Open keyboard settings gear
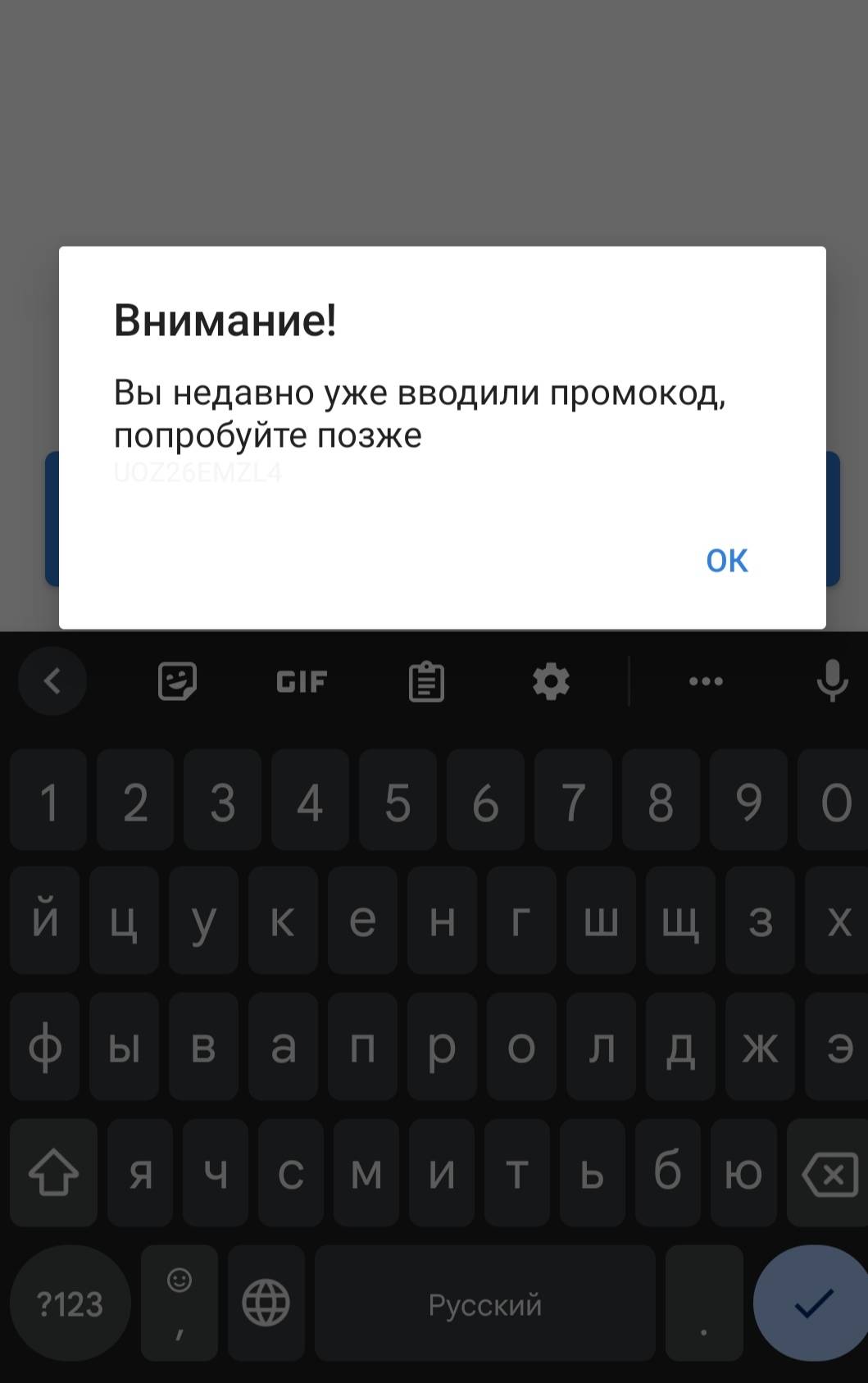 point(551,681)
